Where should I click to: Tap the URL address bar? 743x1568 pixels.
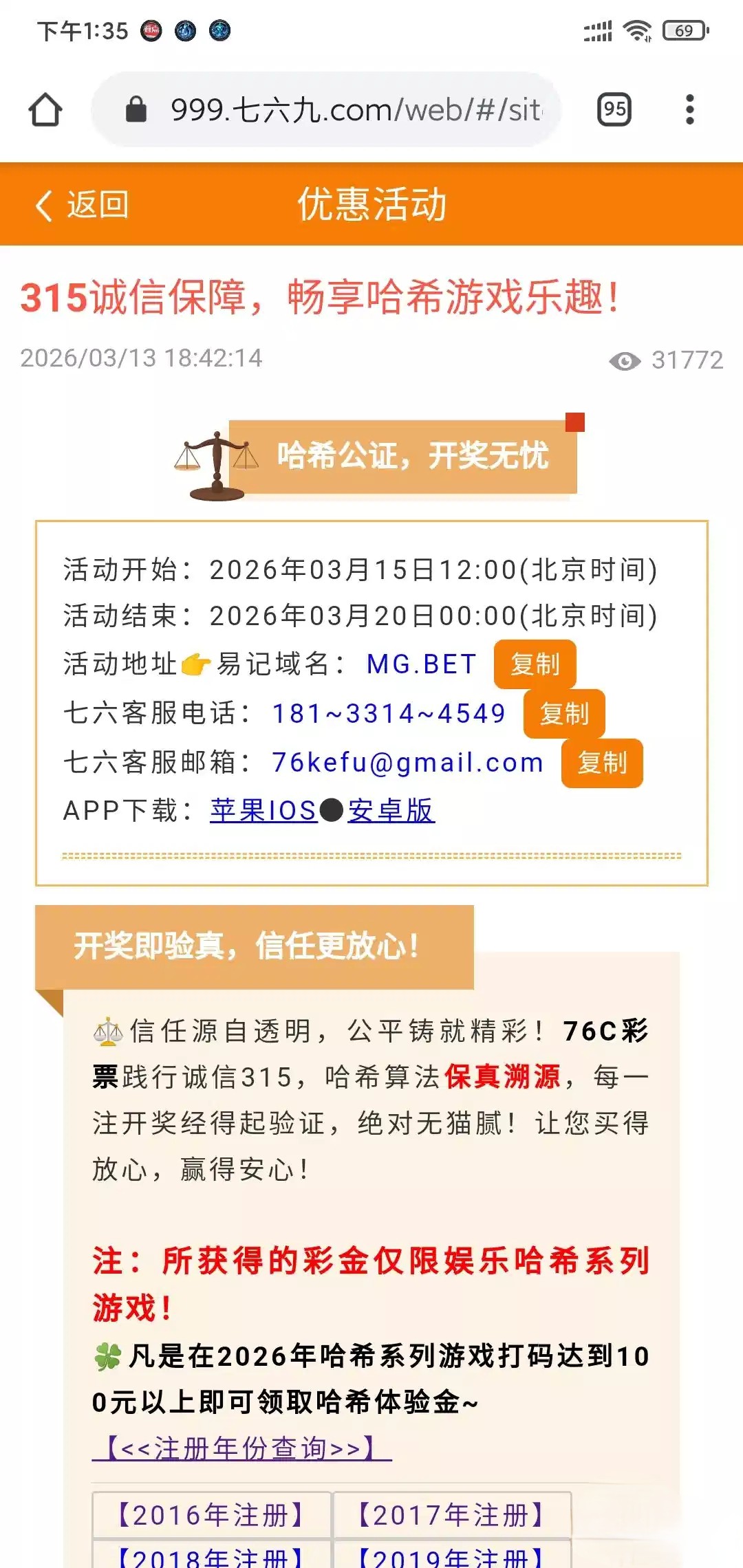tap(337, 109)
